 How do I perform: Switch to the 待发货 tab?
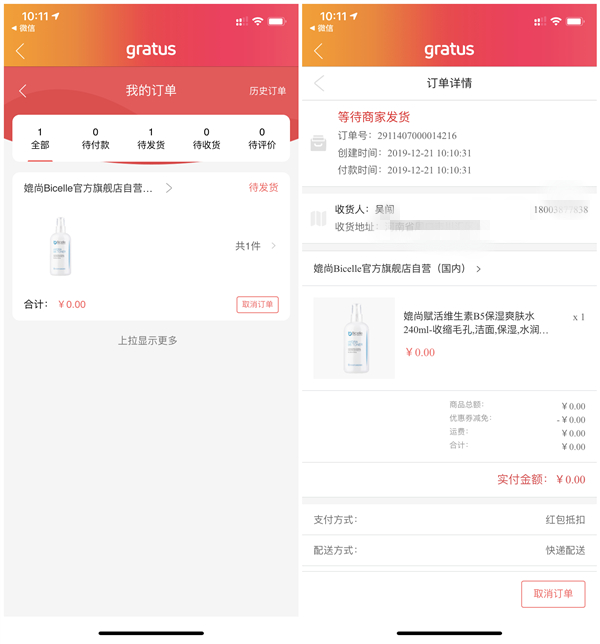point(151,139)
